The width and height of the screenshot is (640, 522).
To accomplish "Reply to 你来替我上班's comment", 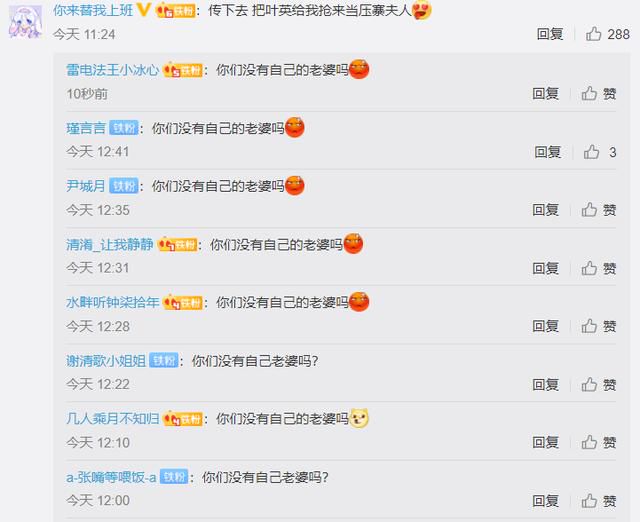I will pos(550,34).
